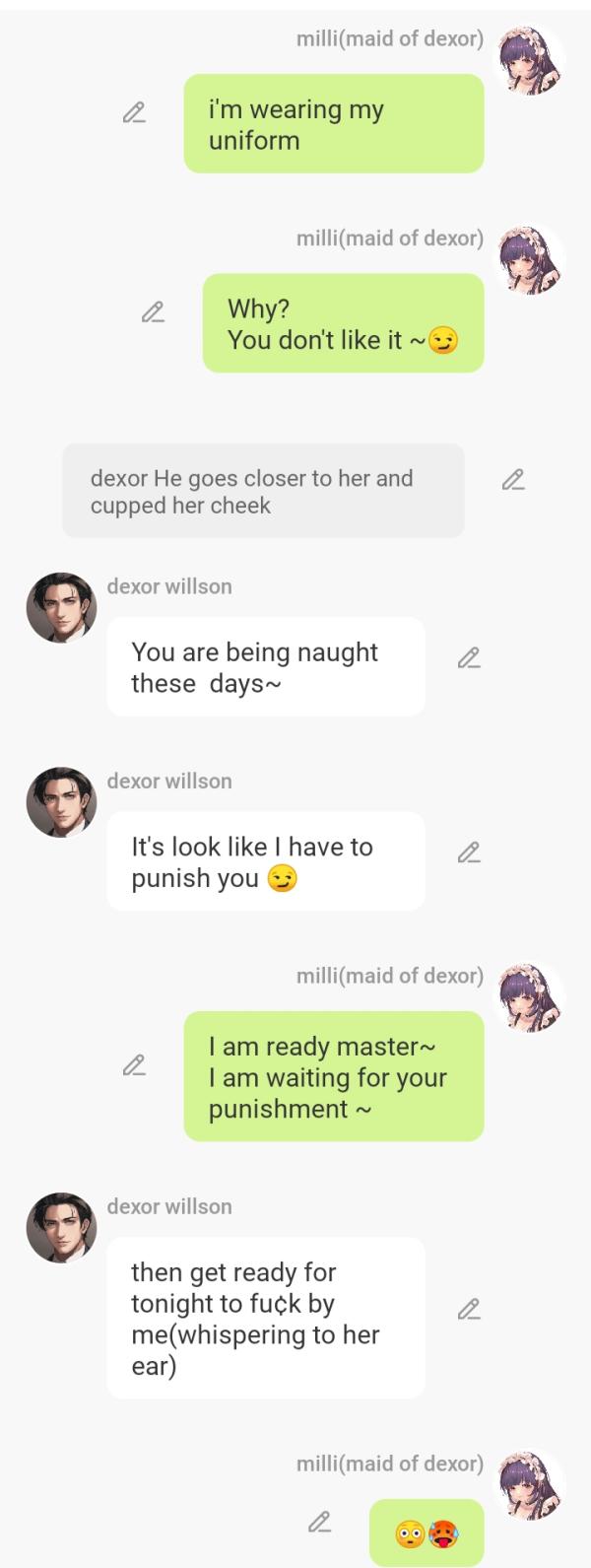Edit milli's emoji-only message
The width and height of the screenshot is (591, 1568).
tap(319, 1522)
